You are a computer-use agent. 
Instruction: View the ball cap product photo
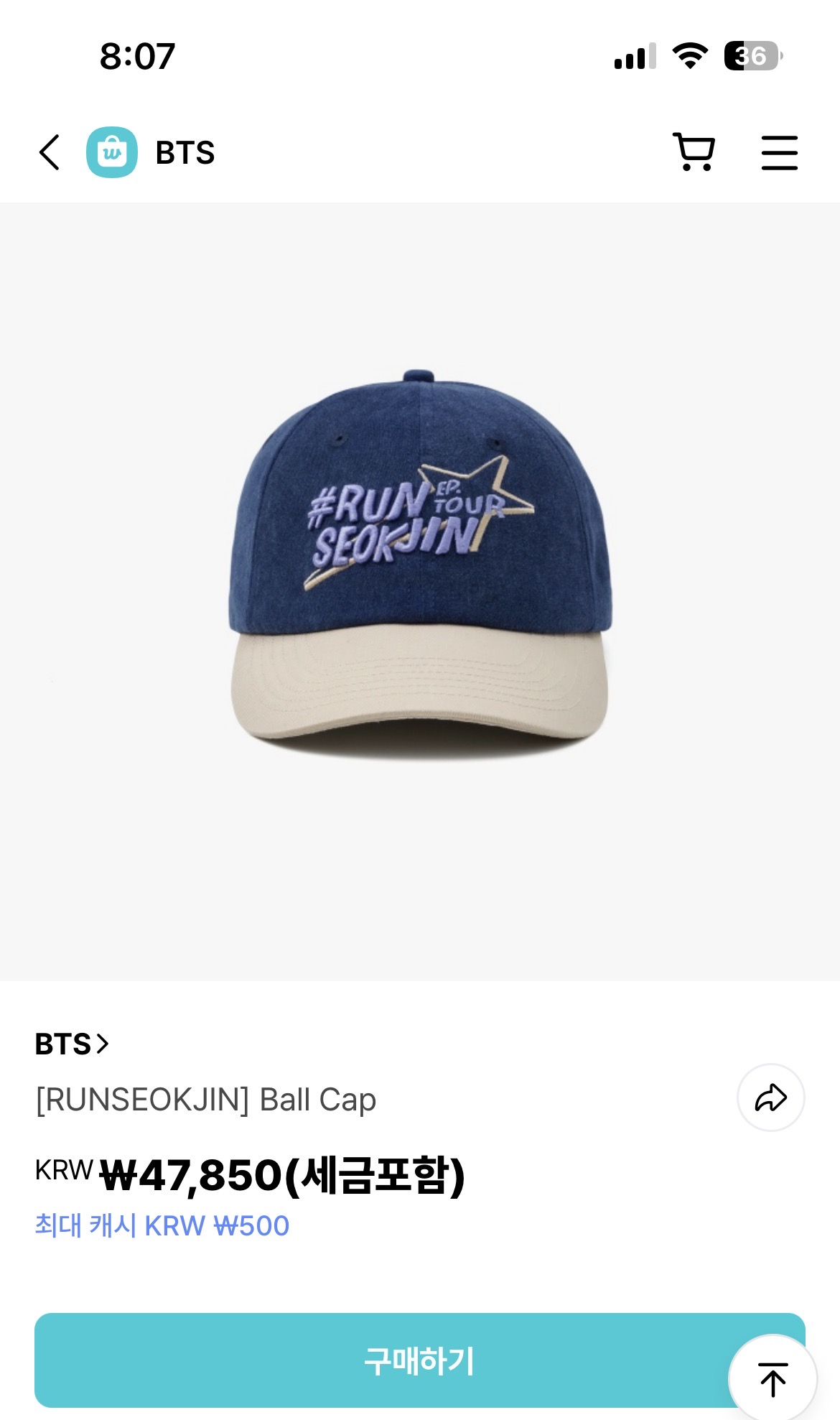coord(420,567)
